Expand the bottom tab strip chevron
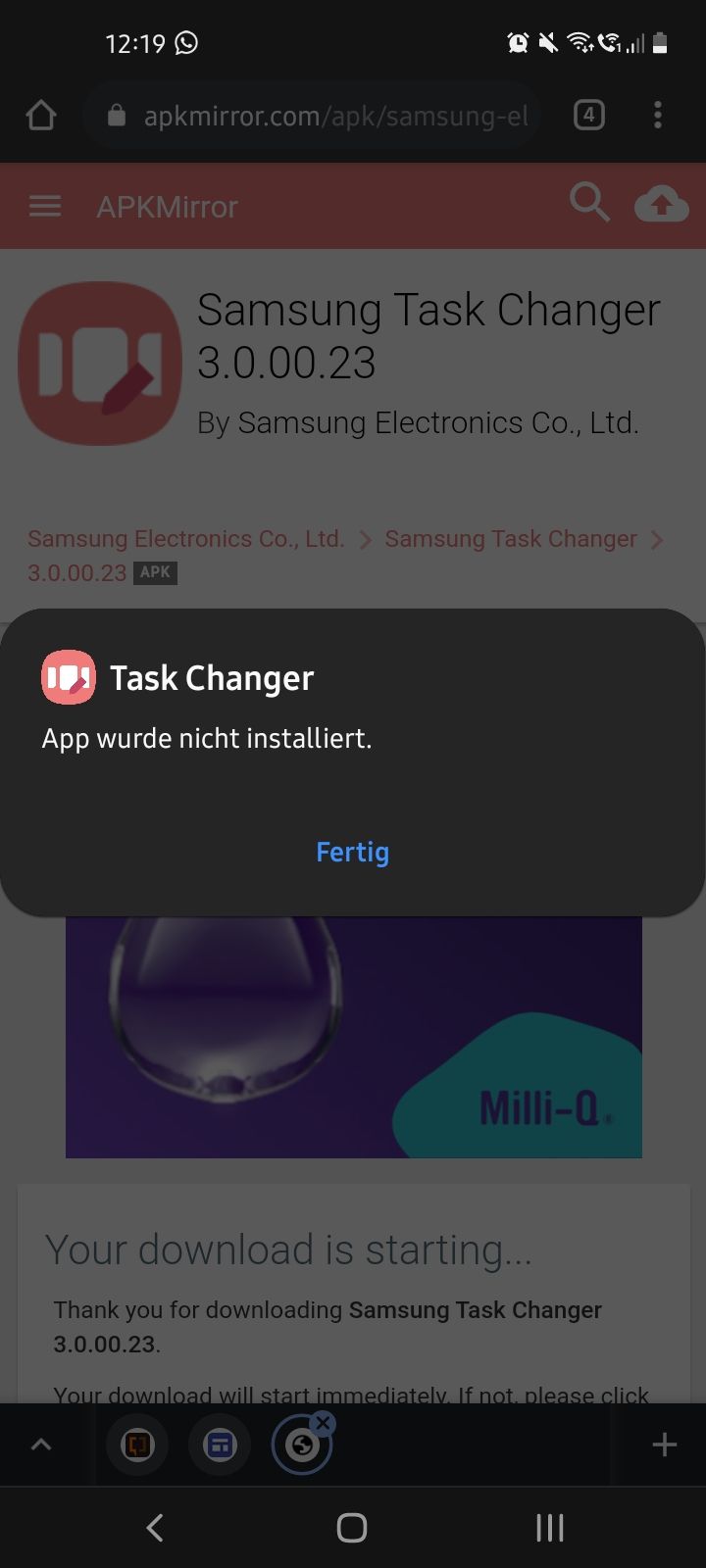 pos(41,1445)
